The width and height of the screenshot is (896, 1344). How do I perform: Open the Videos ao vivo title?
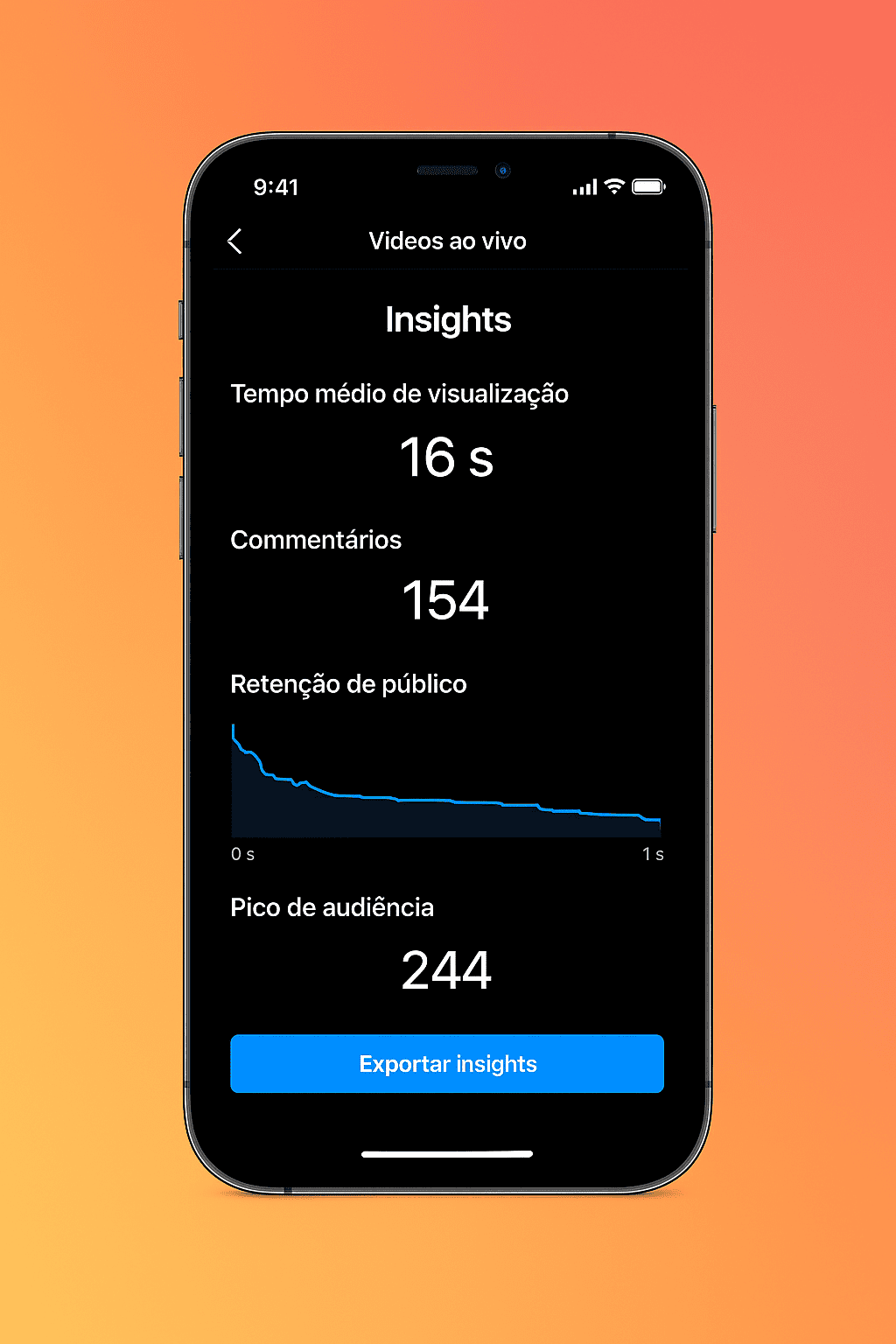pyautogui.click(x=447, y=241)
